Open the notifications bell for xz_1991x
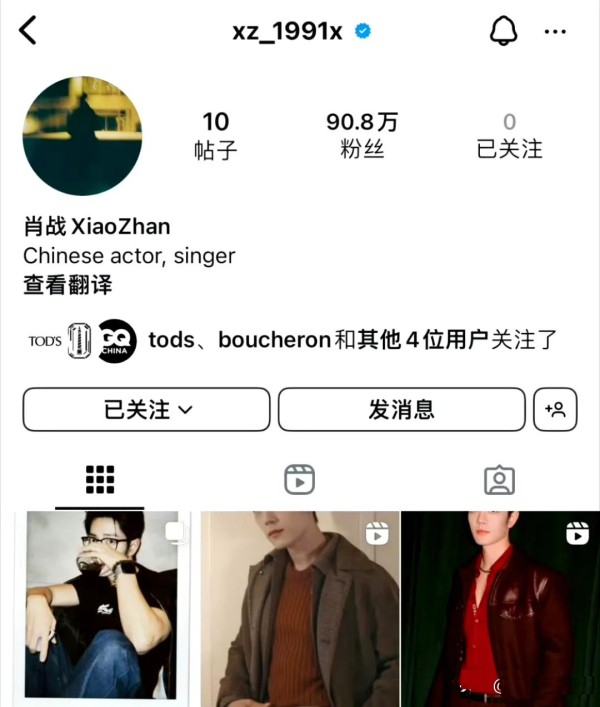 click(x=504, y=32)
